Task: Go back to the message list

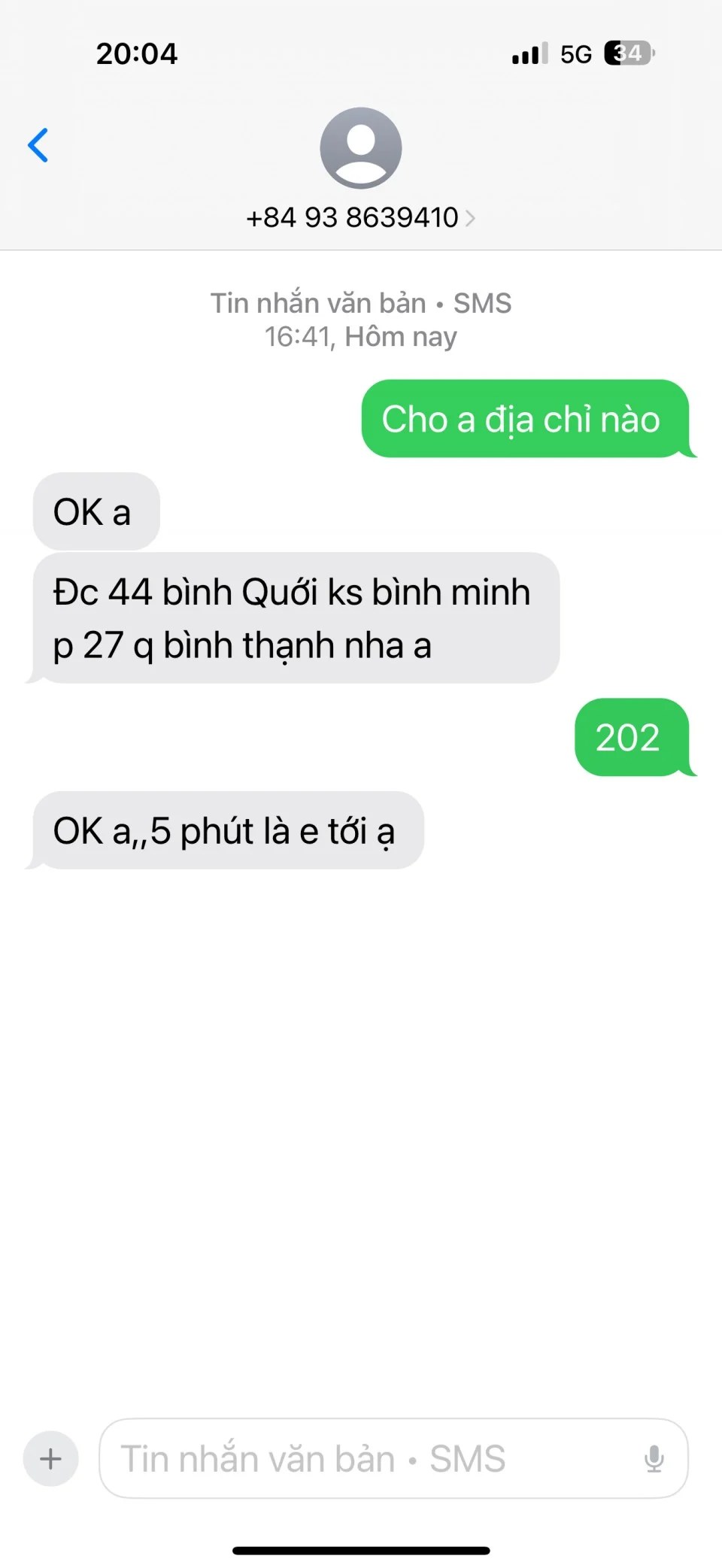Action: pos(38,145)
